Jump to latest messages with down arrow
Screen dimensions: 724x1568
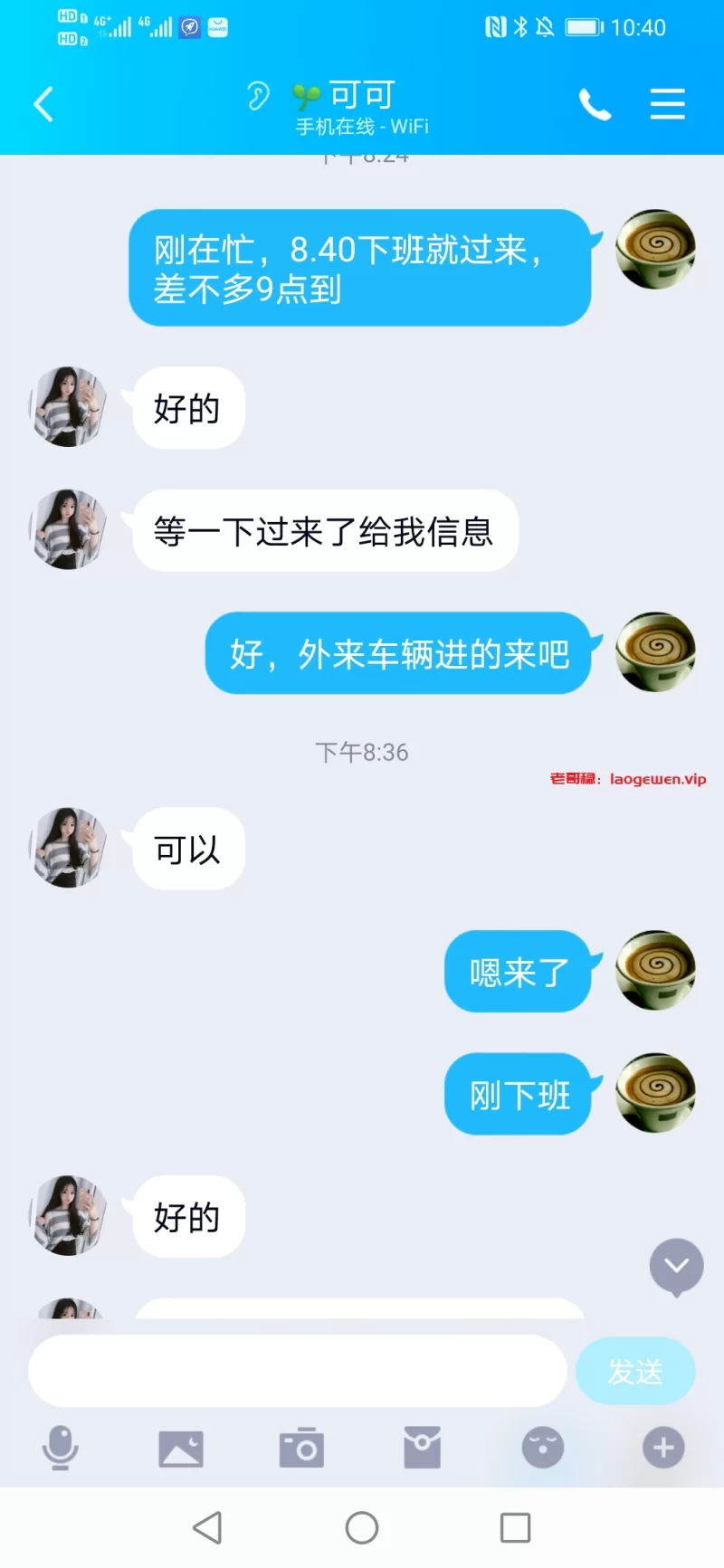pyautogui.click(x=676, y=1266)
